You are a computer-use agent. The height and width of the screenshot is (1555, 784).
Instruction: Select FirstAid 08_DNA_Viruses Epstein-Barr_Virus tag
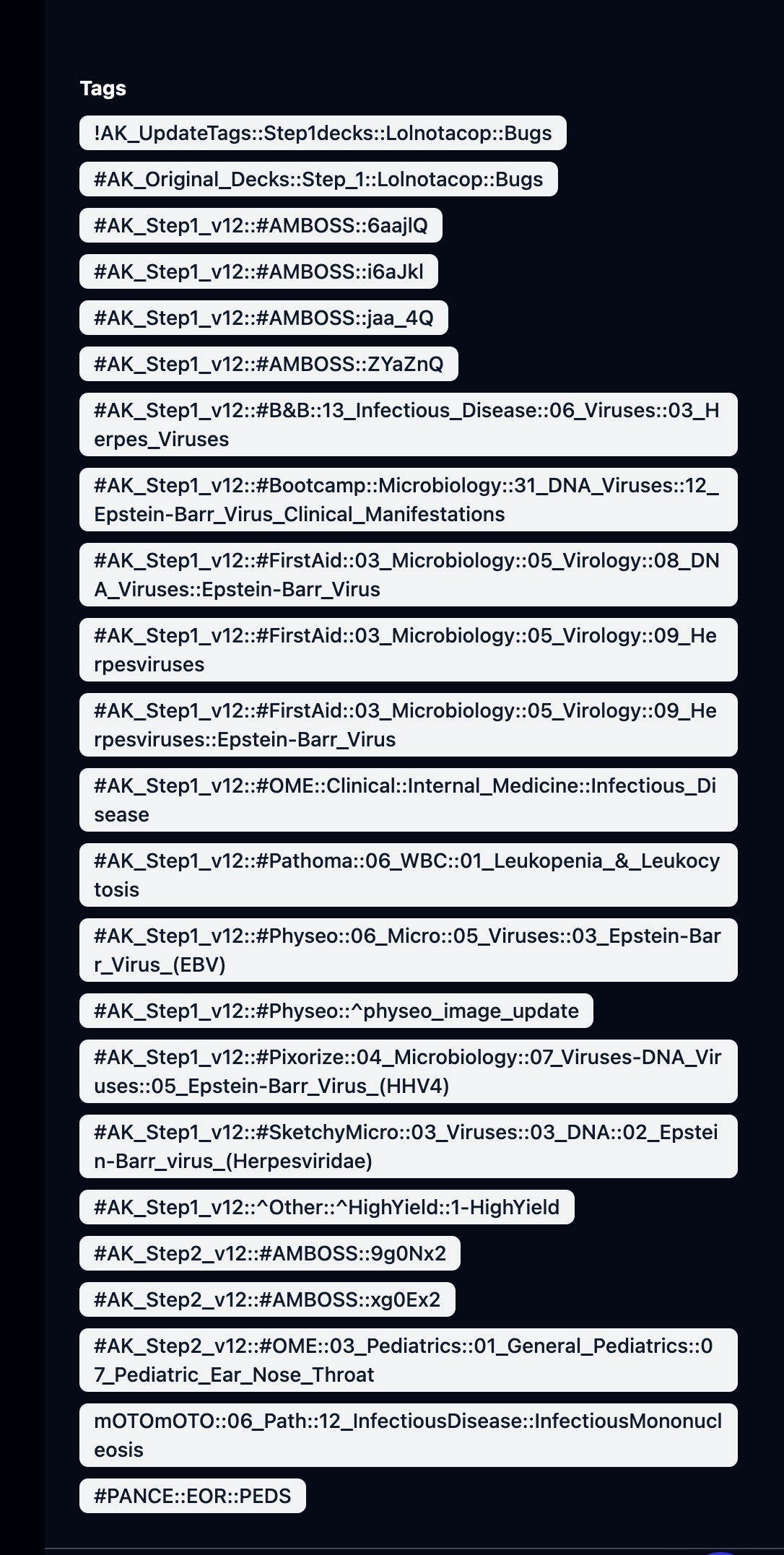pyautogui.click(x=408, y=575)
